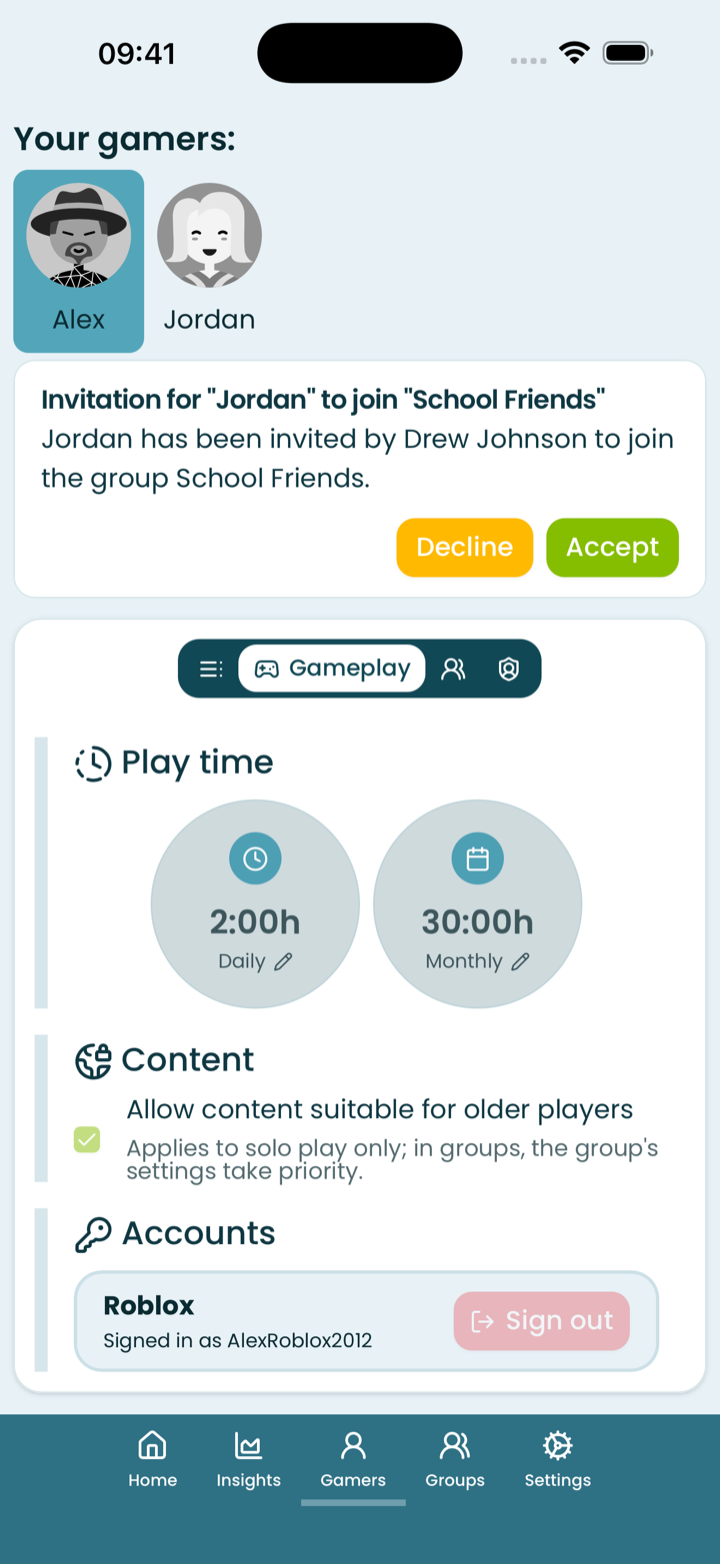Edit the monthly play time limit
This screenshot has width=720, height=1564.
tap(520, 961)
